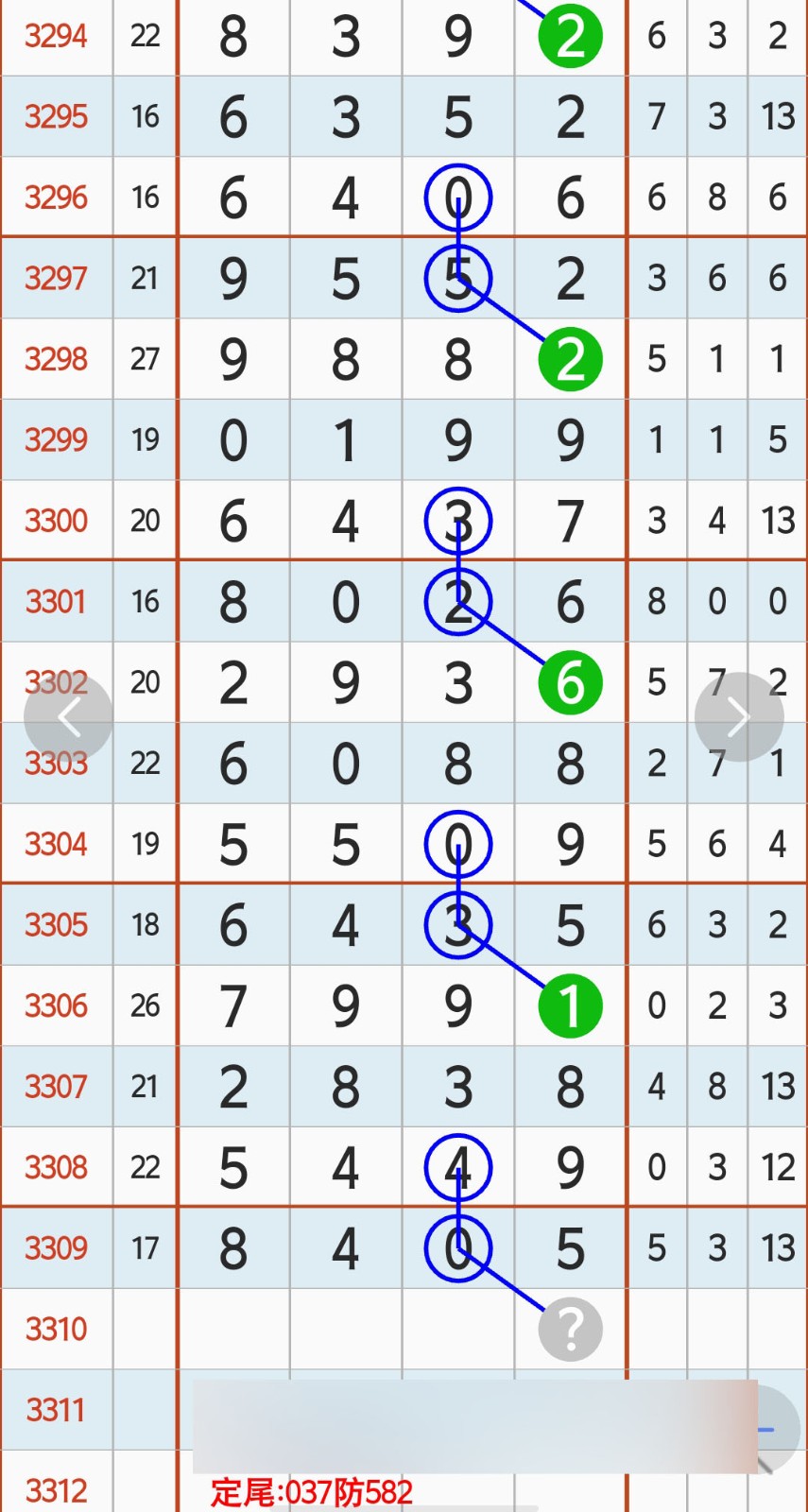Click the sum value 27 for draw 3298
808x1512 pixels.
point(145,358)
